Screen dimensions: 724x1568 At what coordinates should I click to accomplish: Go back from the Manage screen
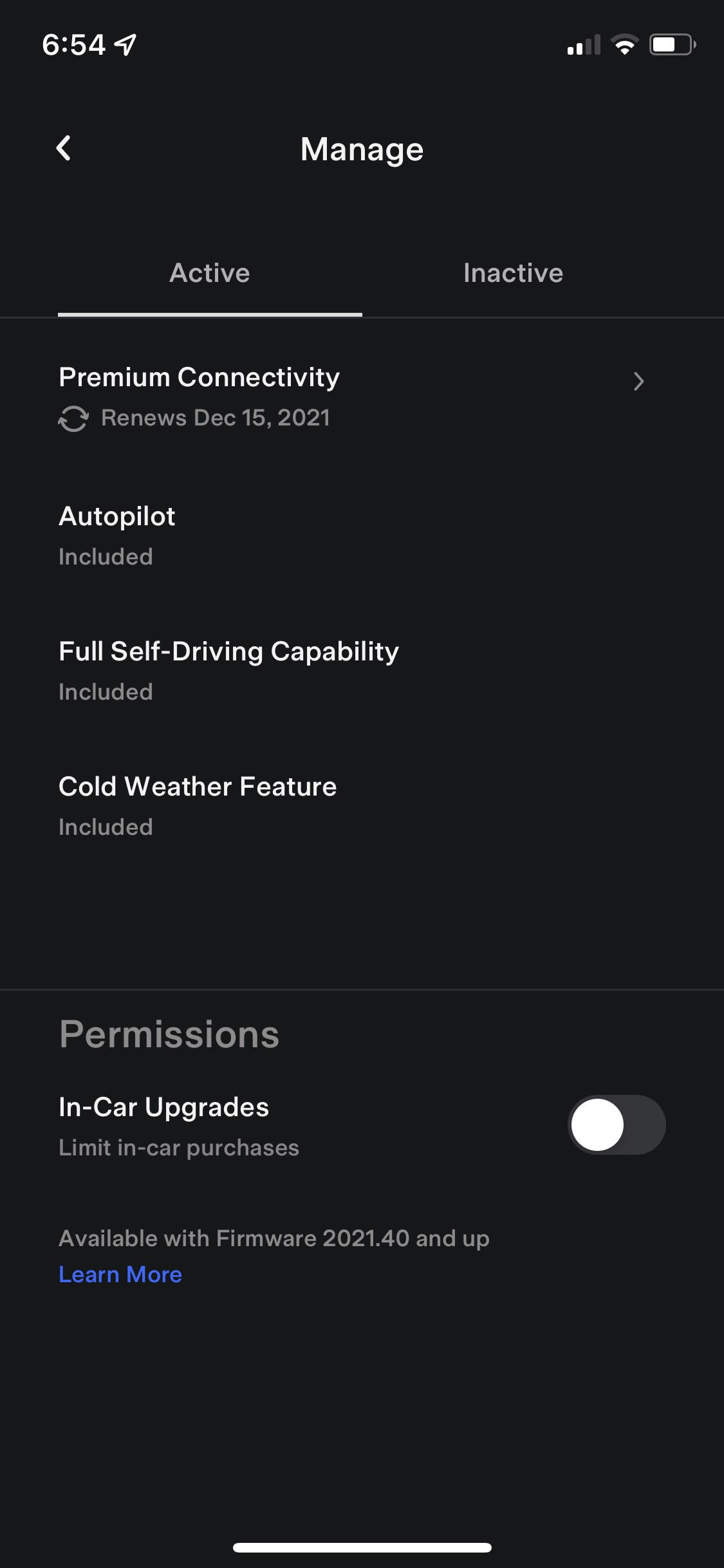click(x=63, y=149)
